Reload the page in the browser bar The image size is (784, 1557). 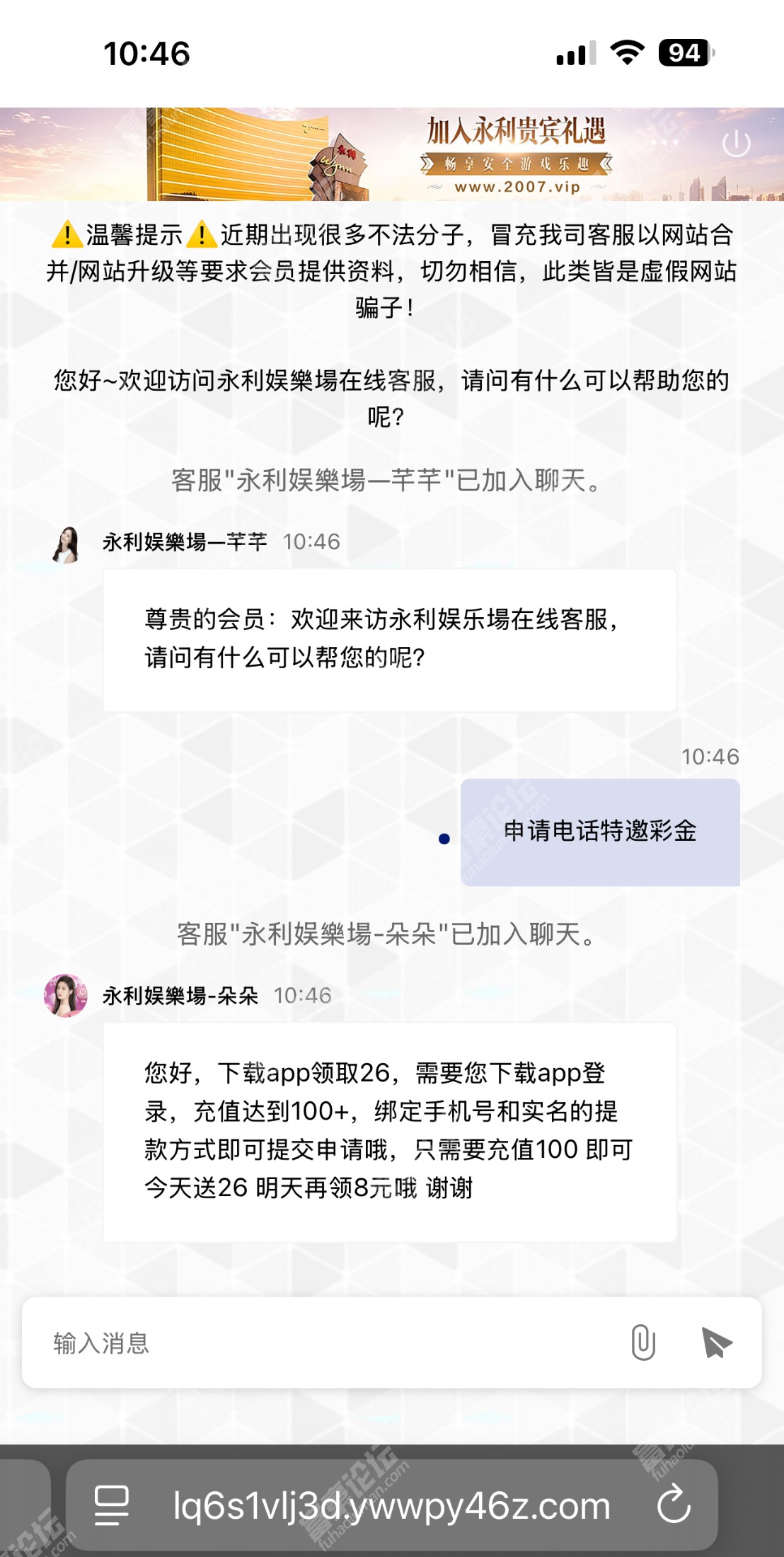pyautogui.click(x=673, y=1505)
